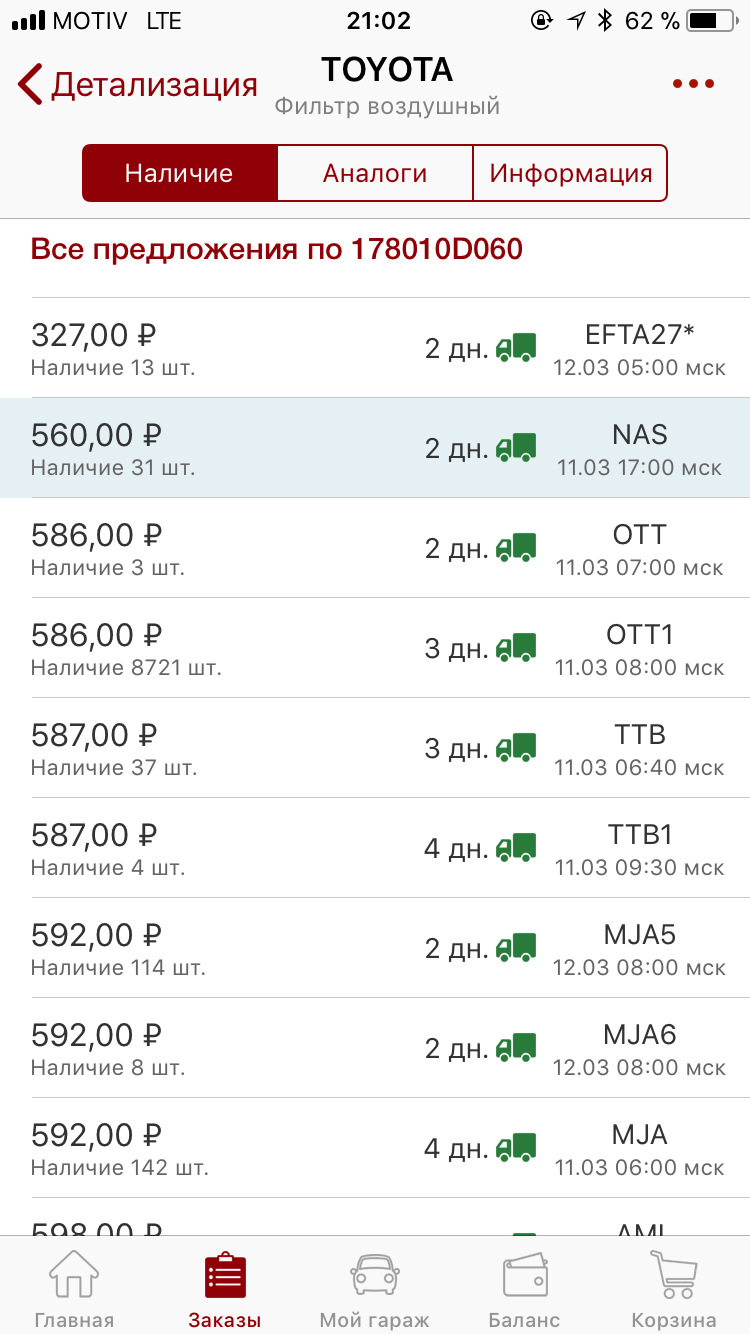Open the MJA offer with 142 шт.
750x1334 pixels.
click(375, 1148)
